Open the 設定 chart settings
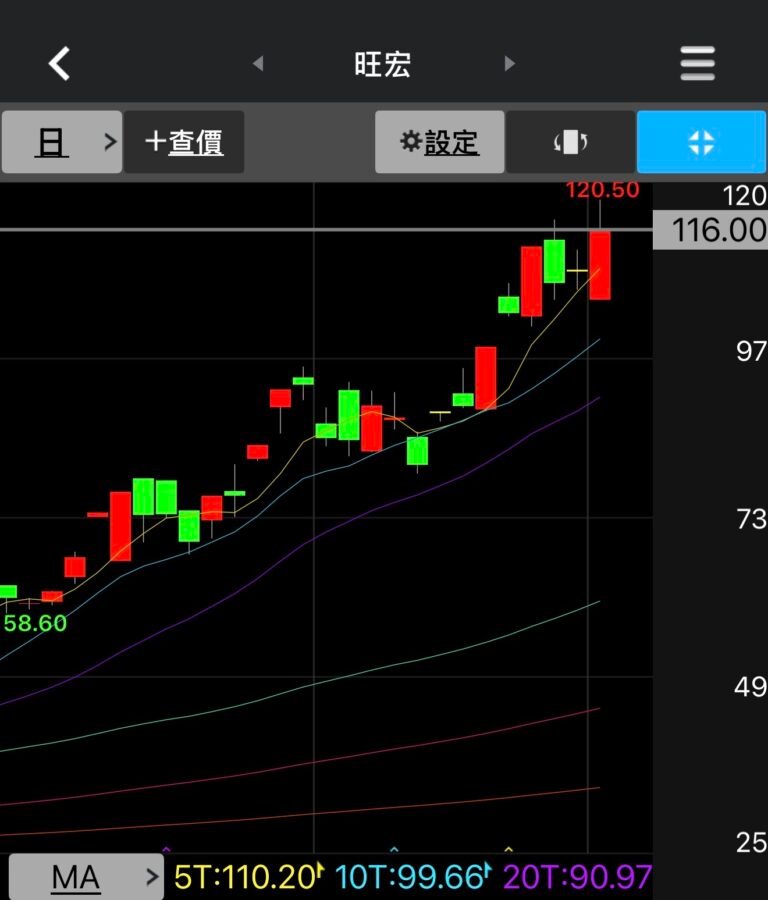Viewport: 768px width, 900px height. click(439, 142)
